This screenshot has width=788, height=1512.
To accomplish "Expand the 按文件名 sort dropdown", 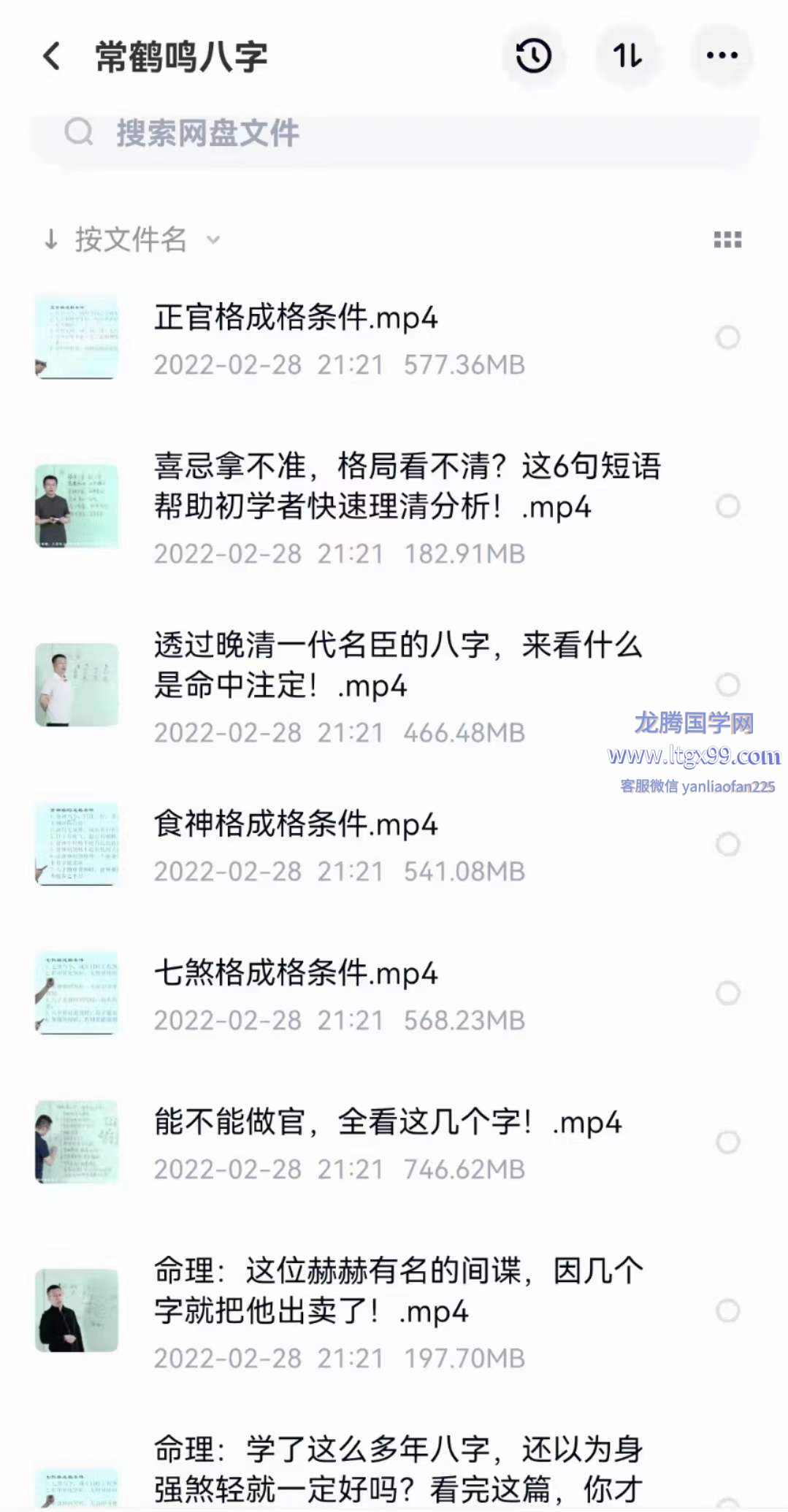I will [131, 239].
